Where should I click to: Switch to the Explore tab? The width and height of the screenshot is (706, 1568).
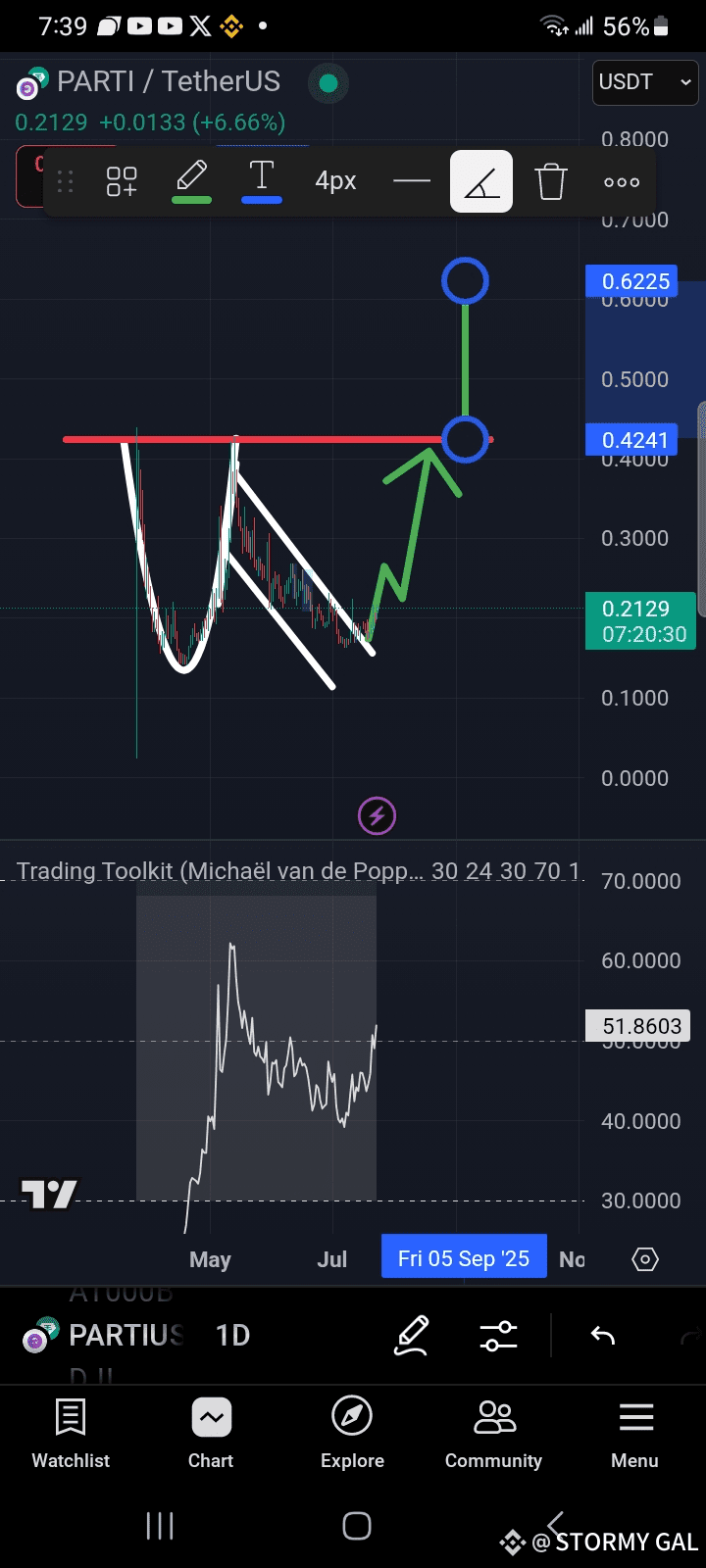click(x=352, y=1434)
